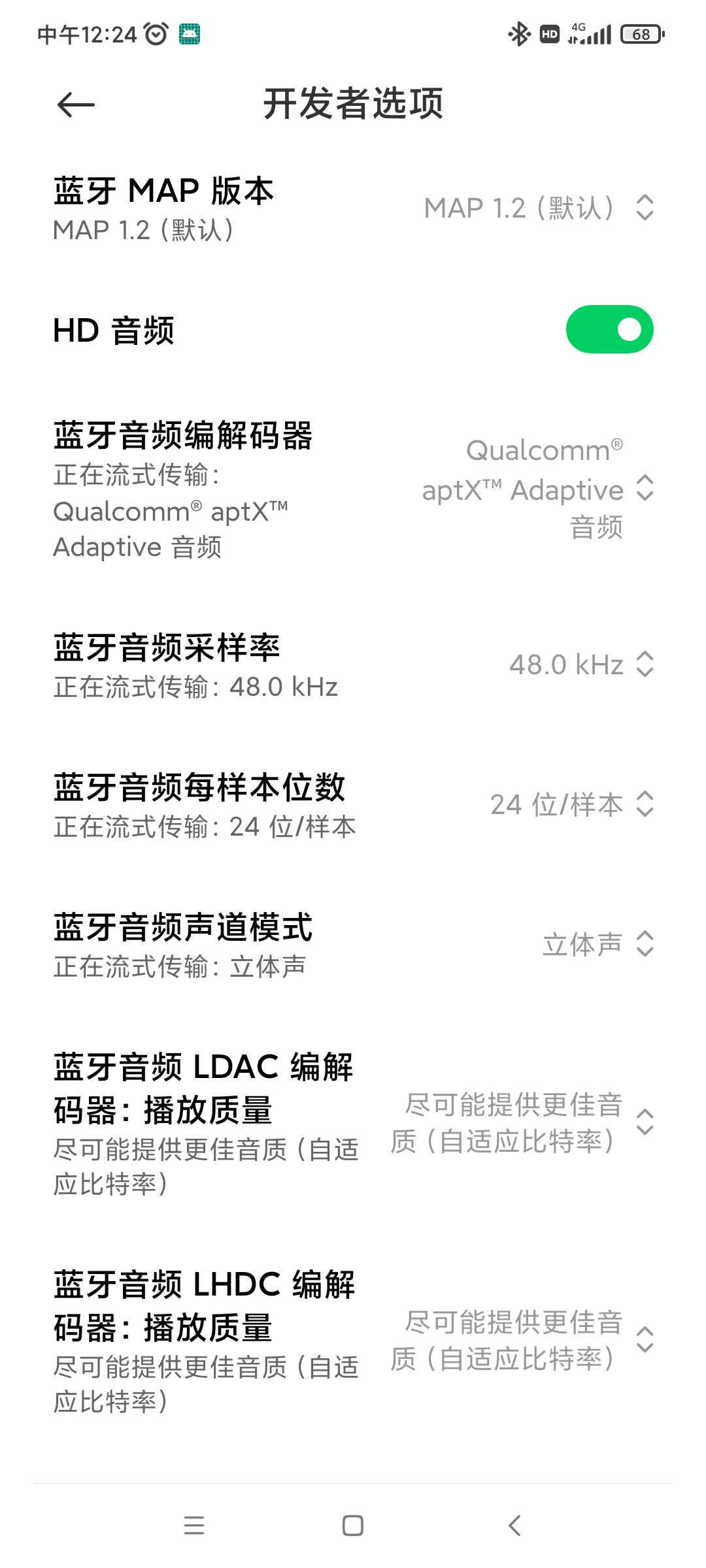Viewport: 706px width, 1568px height.
Task: Open the 蓝牙 MAP 版本 selector
Action: point(353,209)
